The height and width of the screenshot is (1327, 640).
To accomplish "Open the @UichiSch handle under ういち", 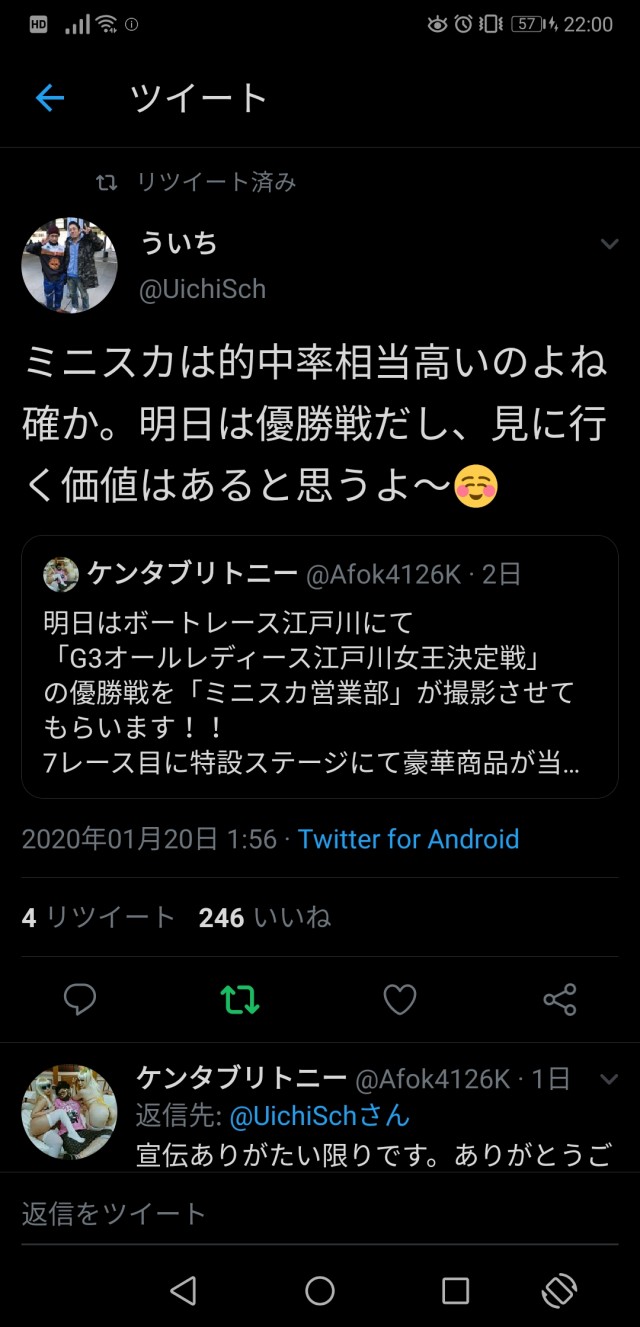I will pyautogui.click(x=203, y=289).
